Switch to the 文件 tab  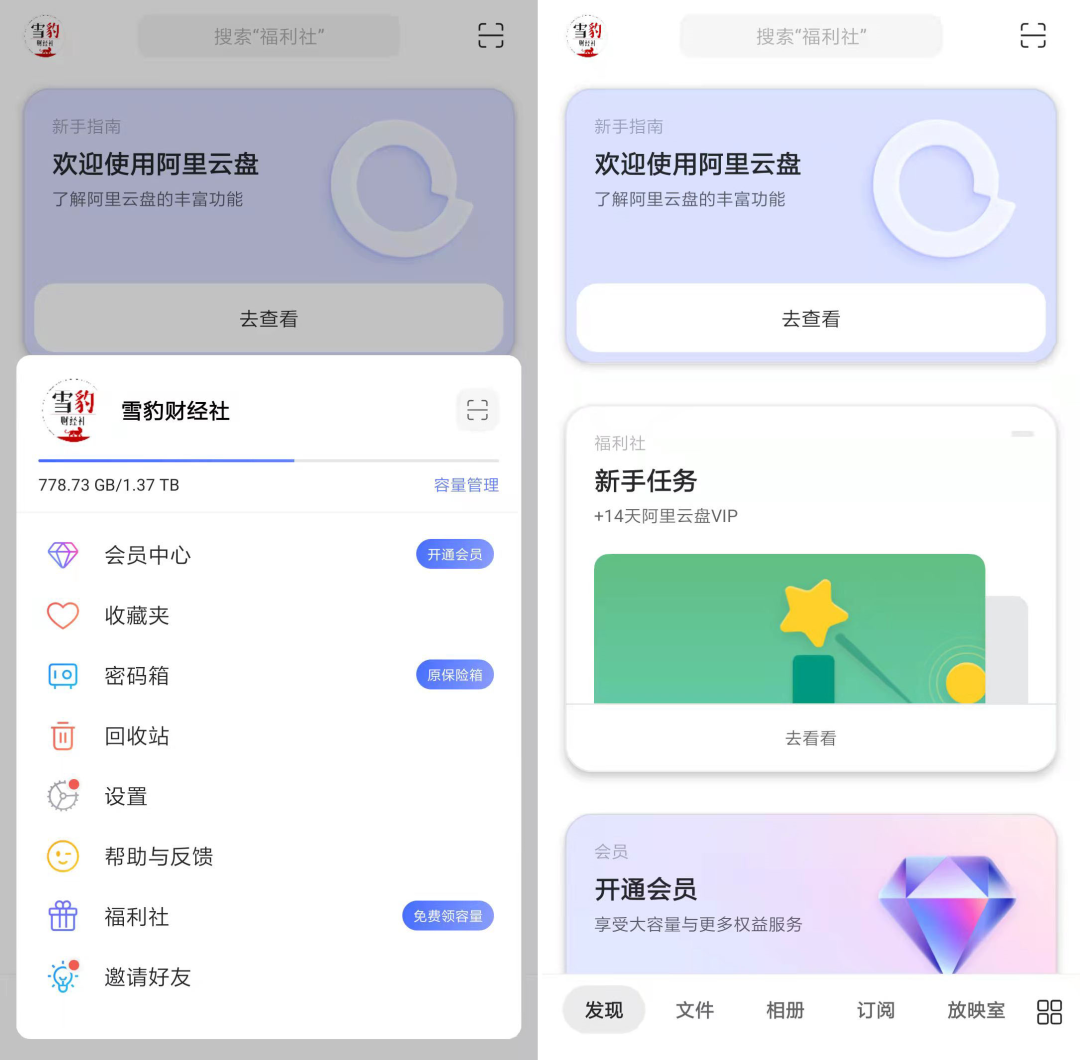(694, 1010)
